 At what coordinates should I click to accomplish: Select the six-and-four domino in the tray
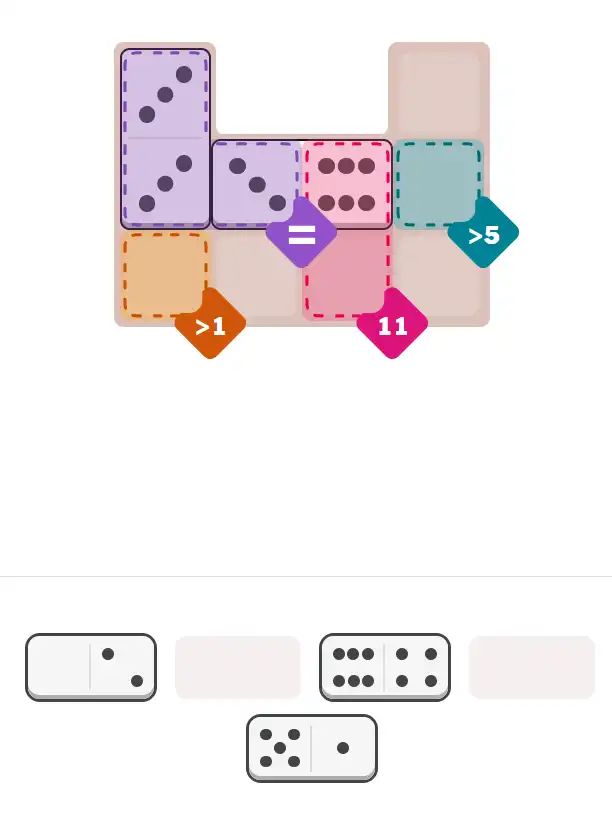385,666
